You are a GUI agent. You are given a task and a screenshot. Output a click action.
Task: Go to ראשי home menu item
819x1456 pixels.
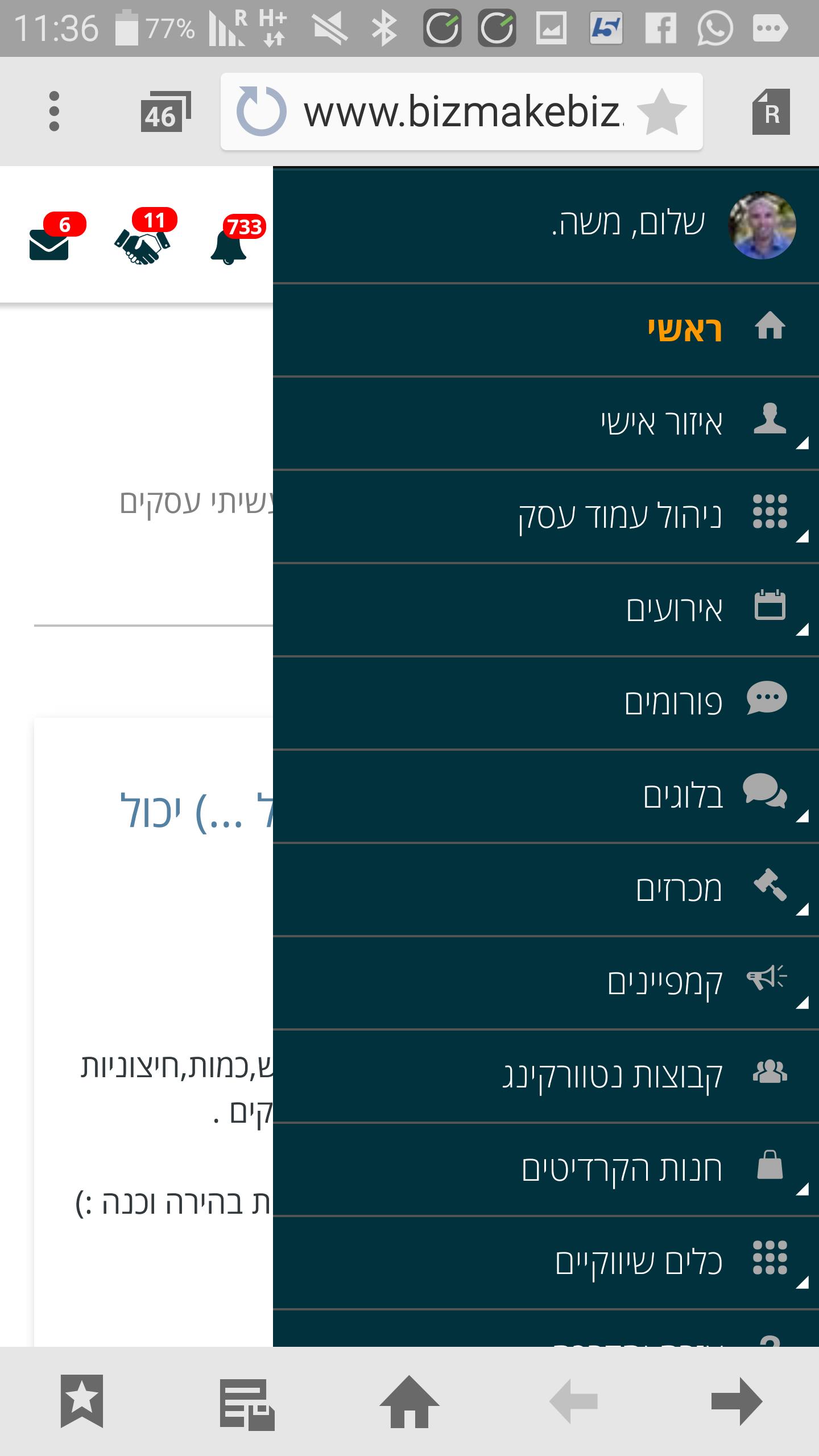point(546,329)
